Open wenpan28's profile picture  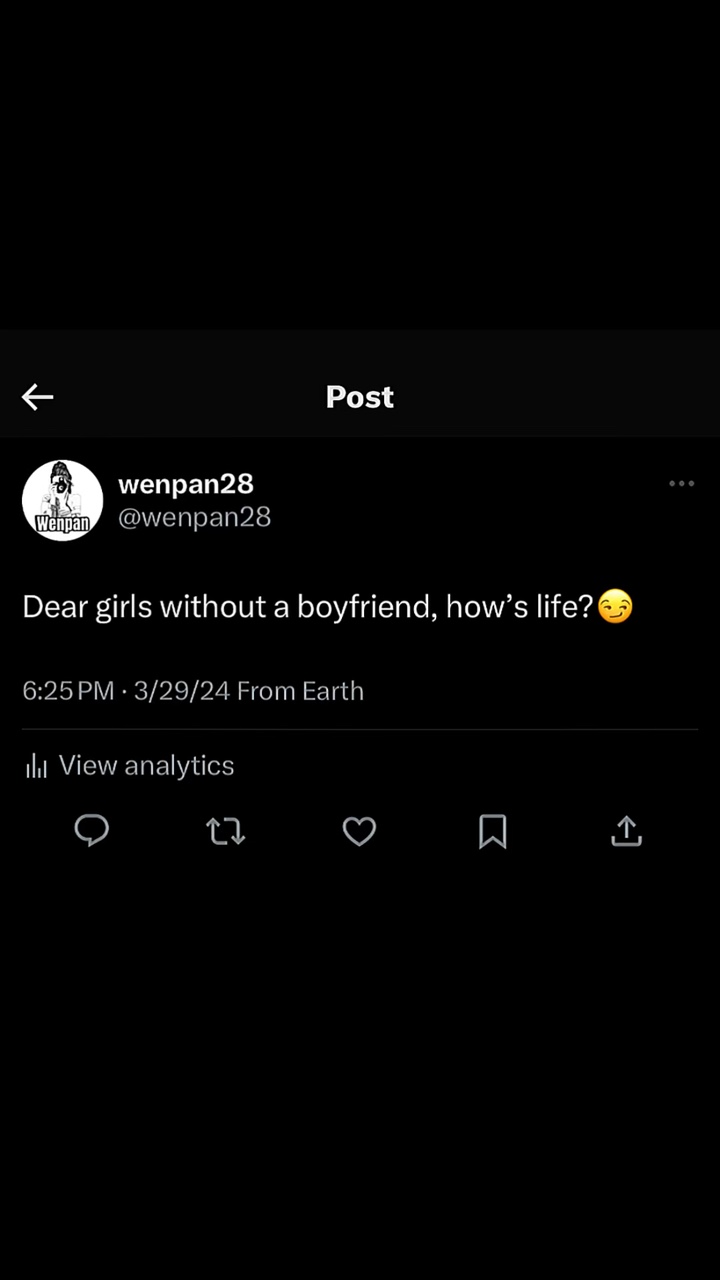click(62, 500)
